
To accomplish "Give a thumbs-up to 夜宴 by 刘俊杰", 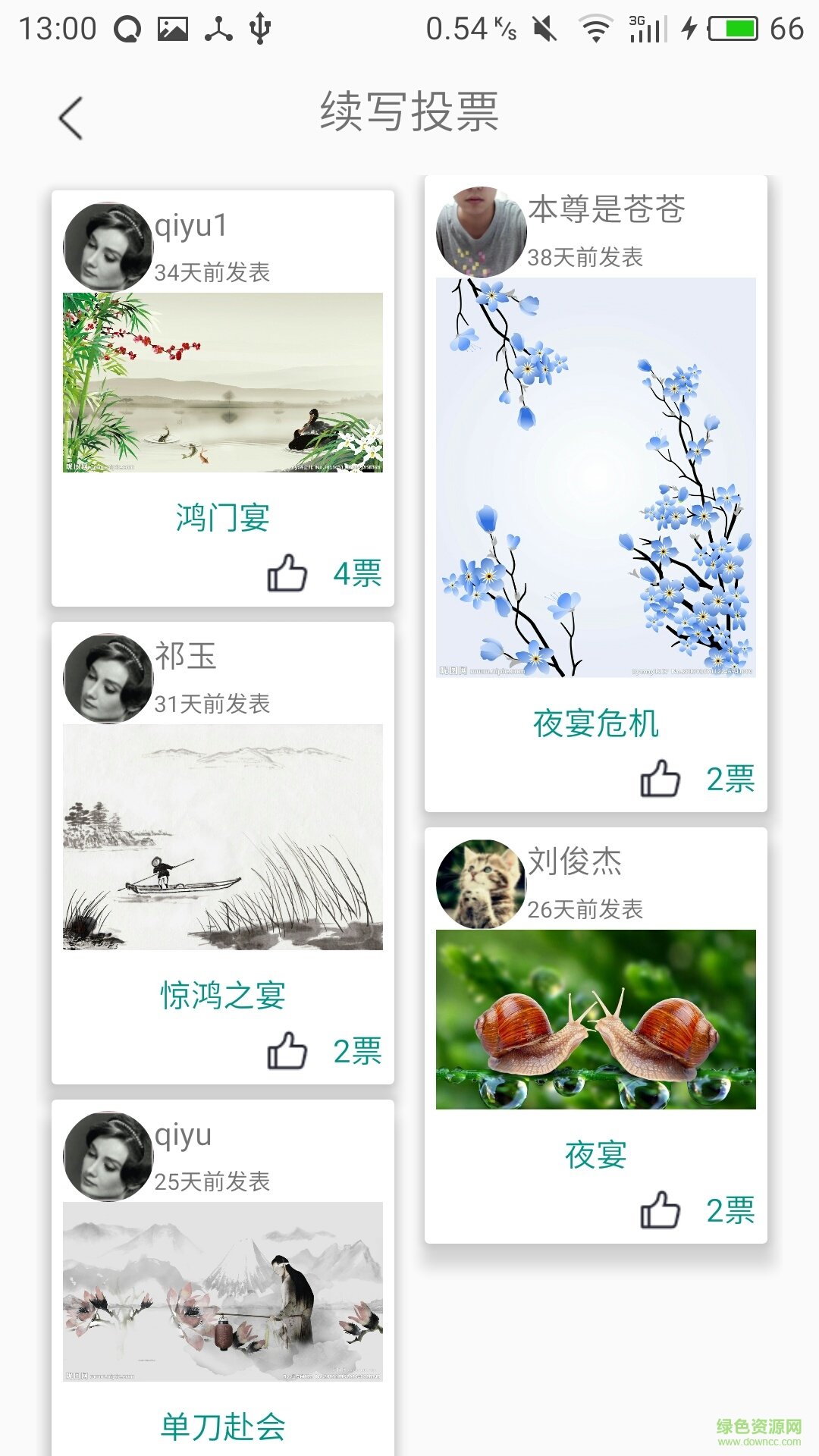I will (660, 1210).
